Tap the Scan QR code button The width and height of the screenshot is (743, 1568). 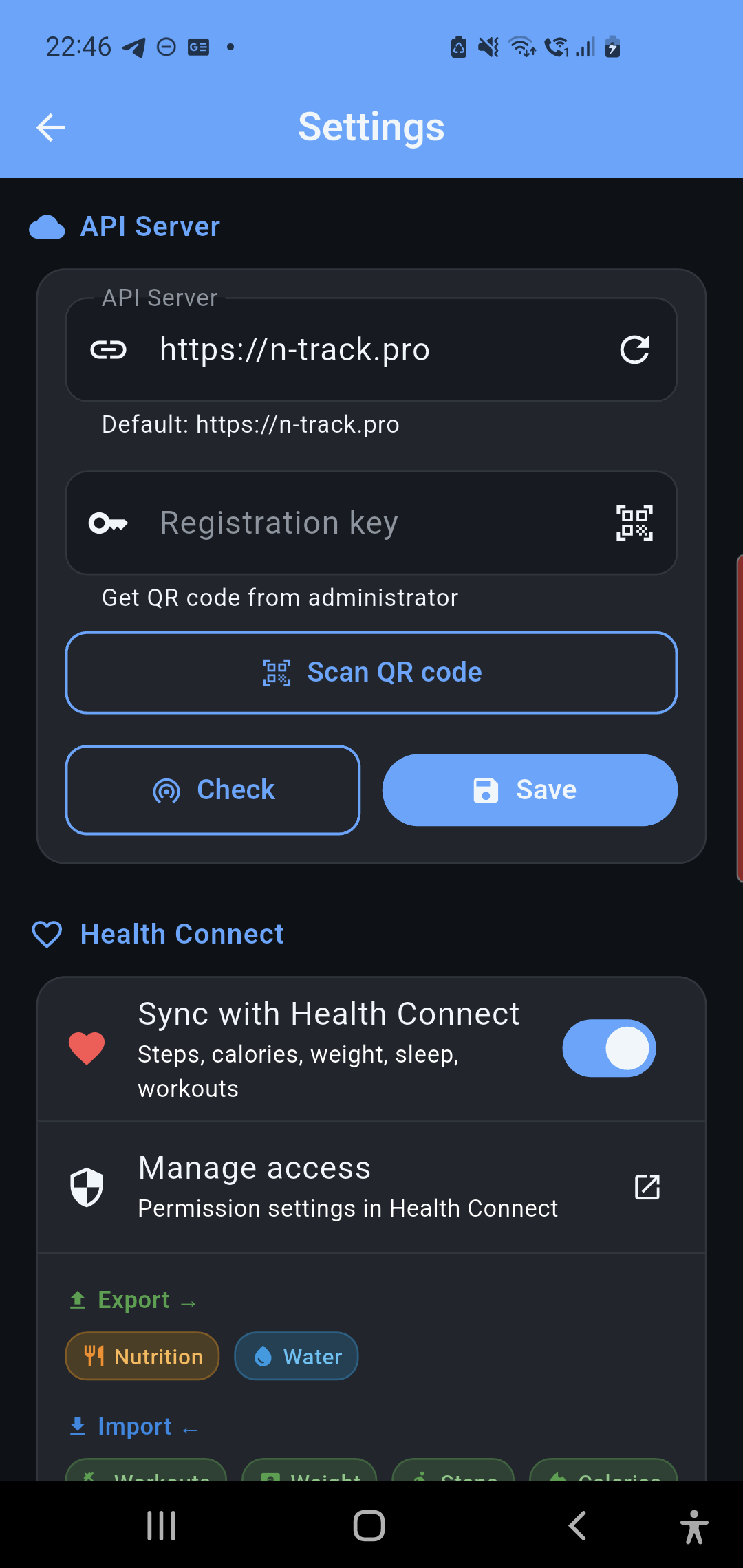pyautogui.click(x=371, y=673)
